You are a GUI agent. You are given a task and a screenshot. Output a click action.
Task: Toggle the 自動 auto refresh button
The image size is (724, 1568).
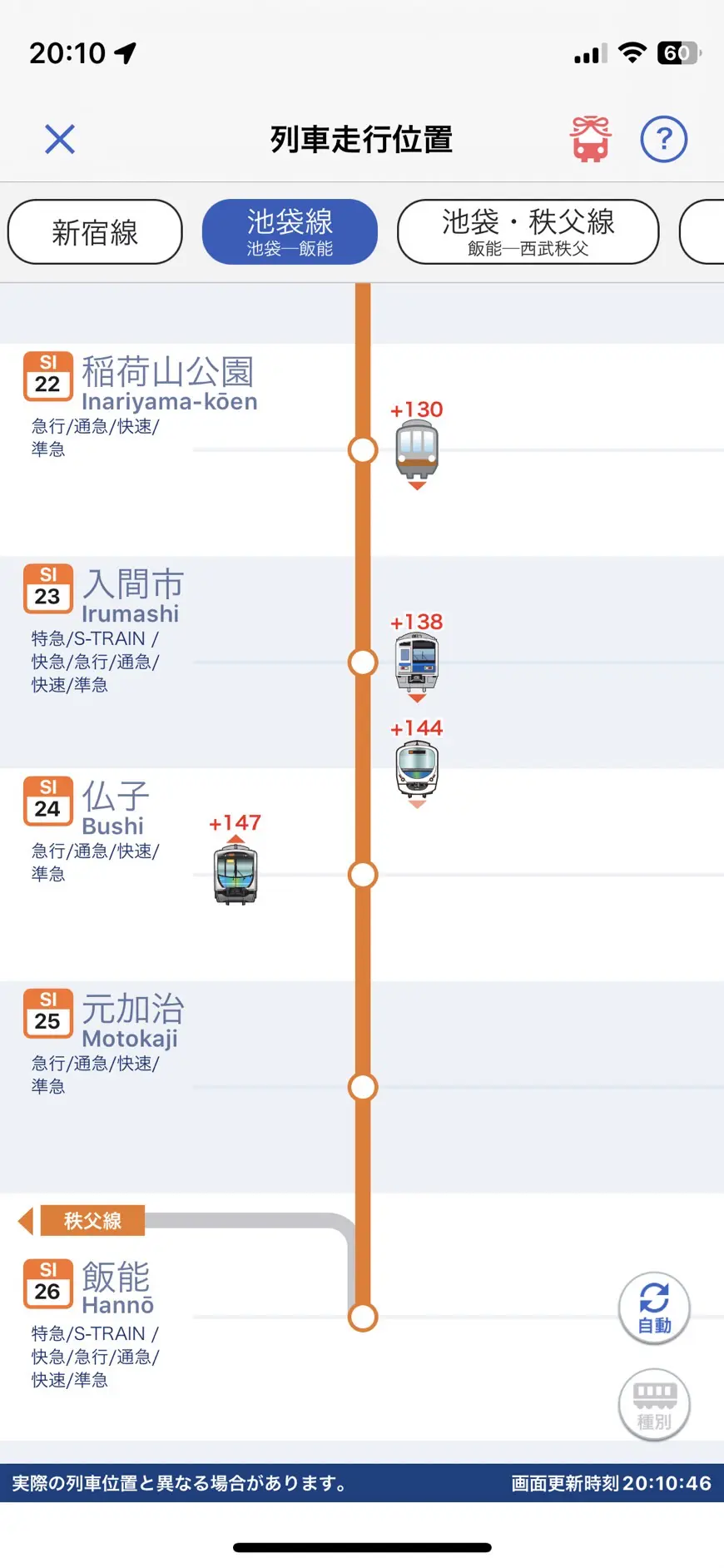pyautogui.click(x=654, y=1307)
